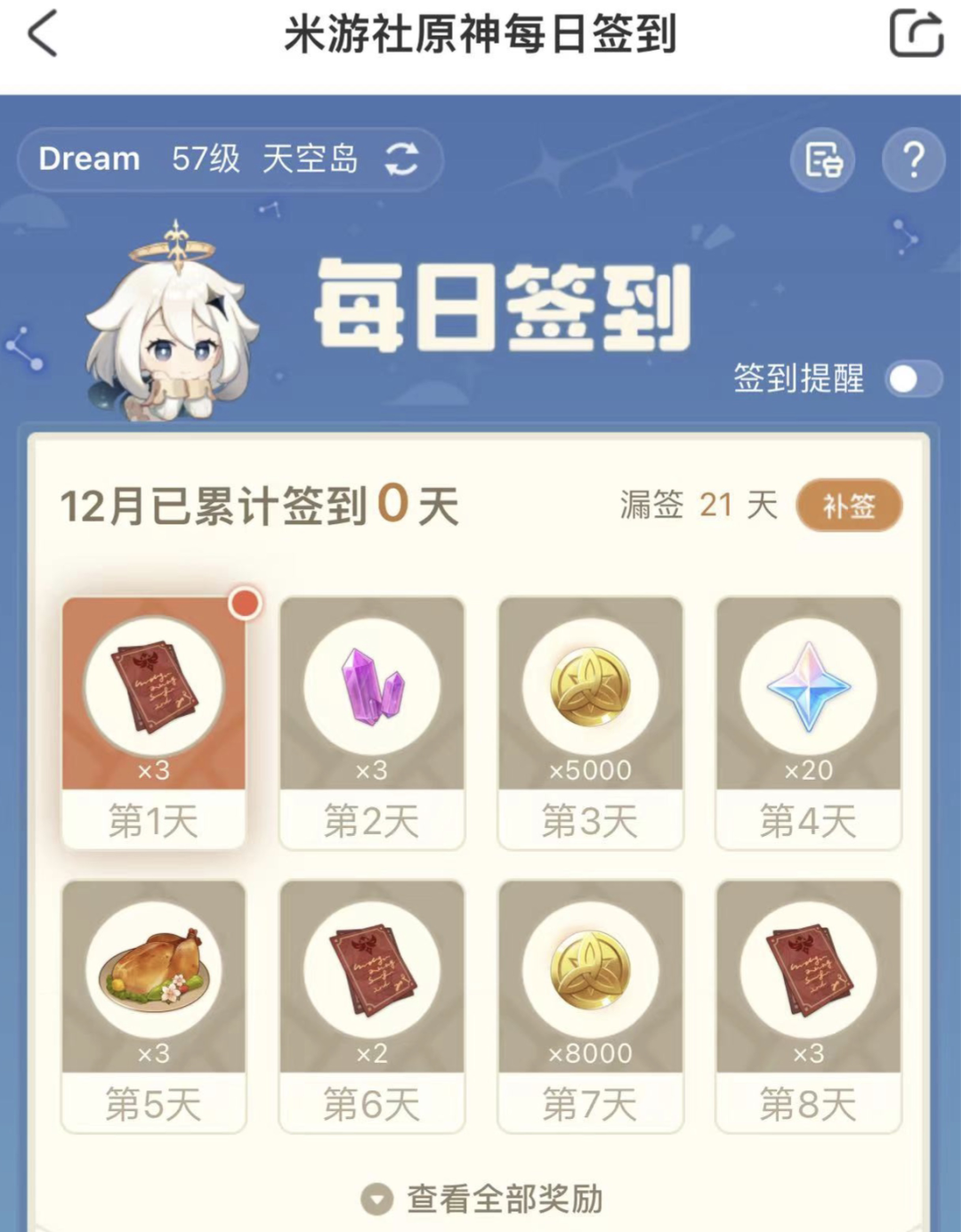Select the 第3天 ×5000 Mora reward

590,721
